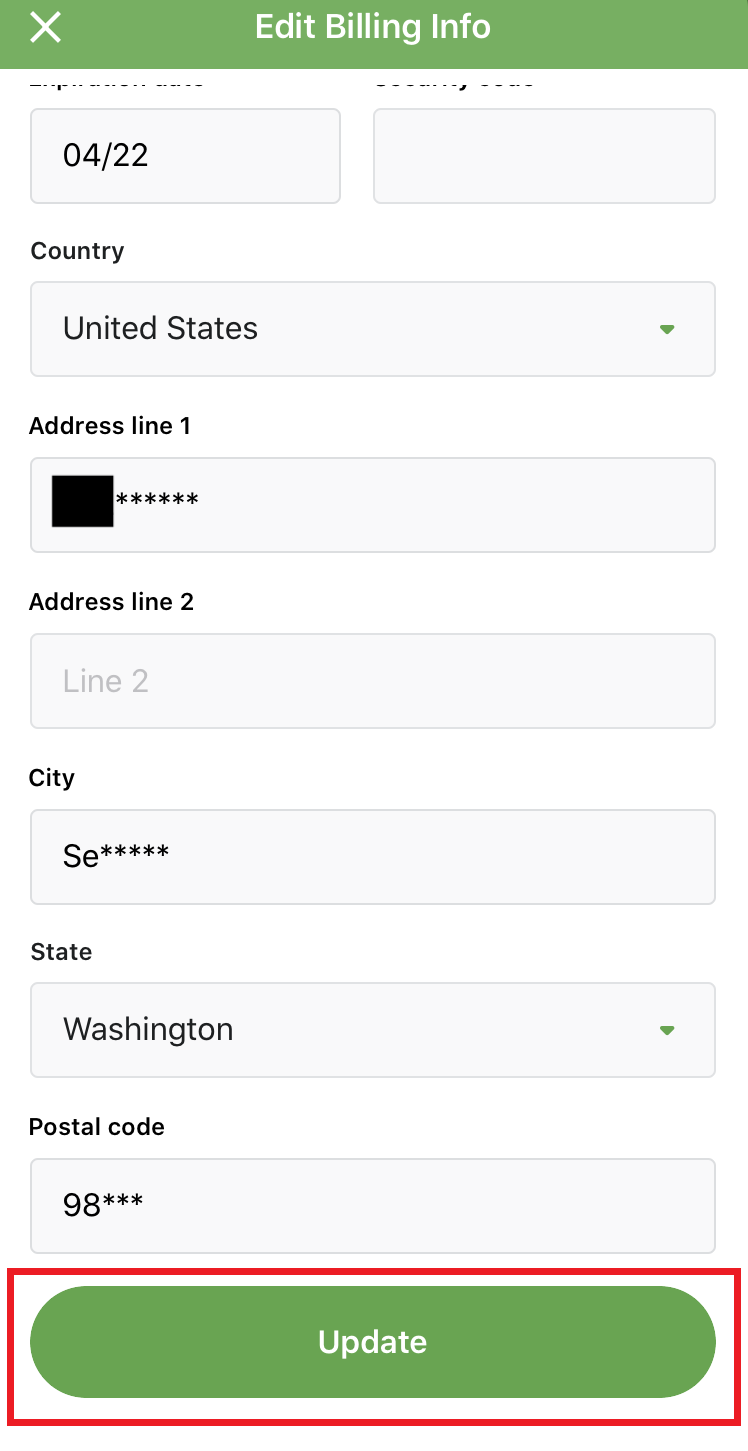Open the State dropdown showing Washington
Screen dimensions: 748x1451
pyautogui.click(x=373, y=1030)
